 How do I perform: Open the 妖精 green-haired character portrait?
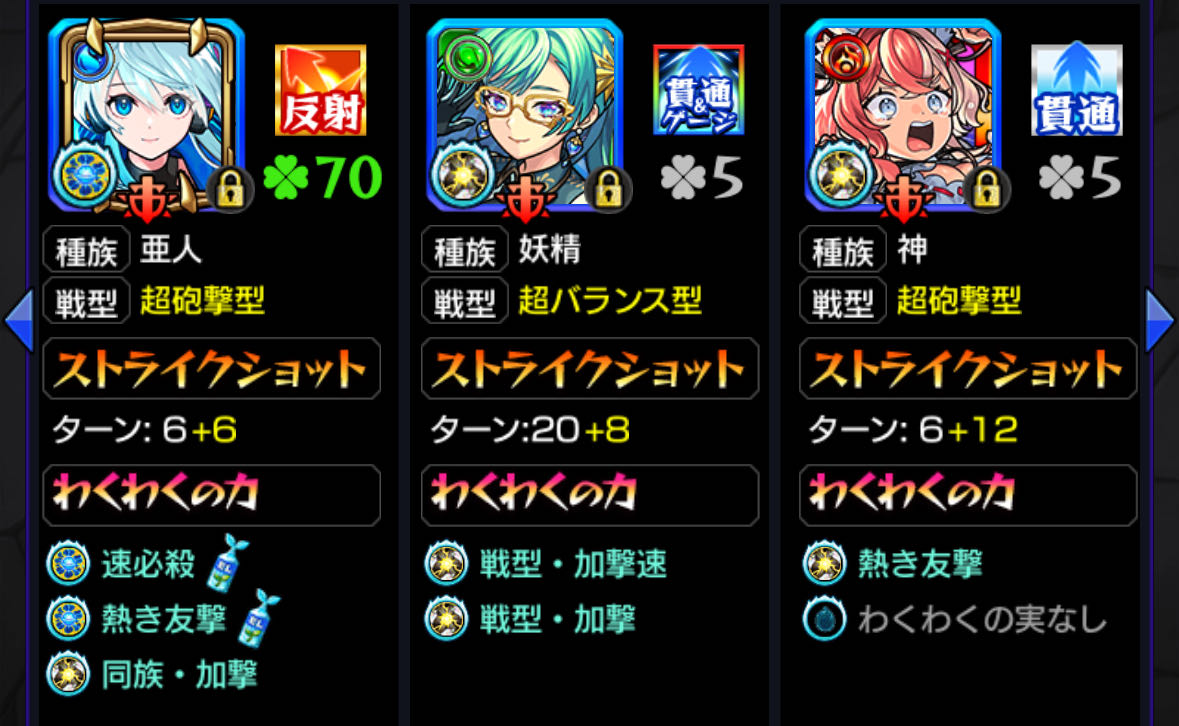click(x=524, y=115)
